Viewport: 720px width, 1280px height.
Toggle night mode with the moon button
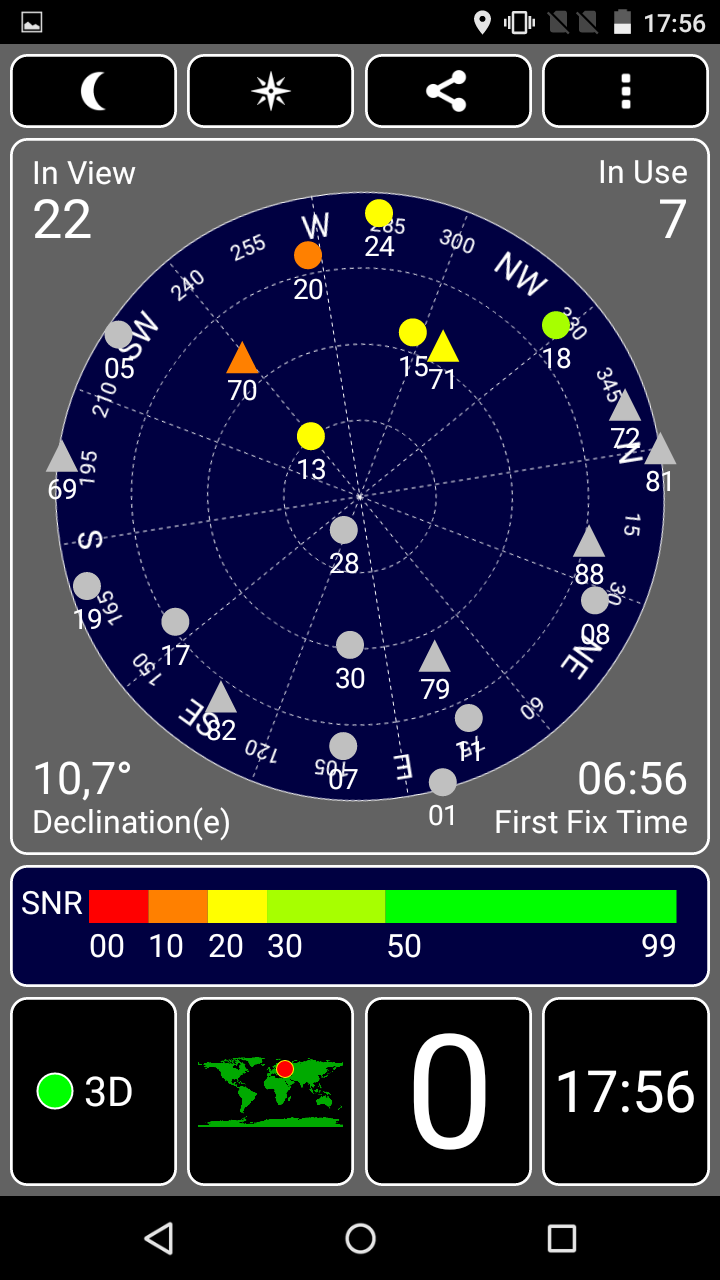(94, 91)
